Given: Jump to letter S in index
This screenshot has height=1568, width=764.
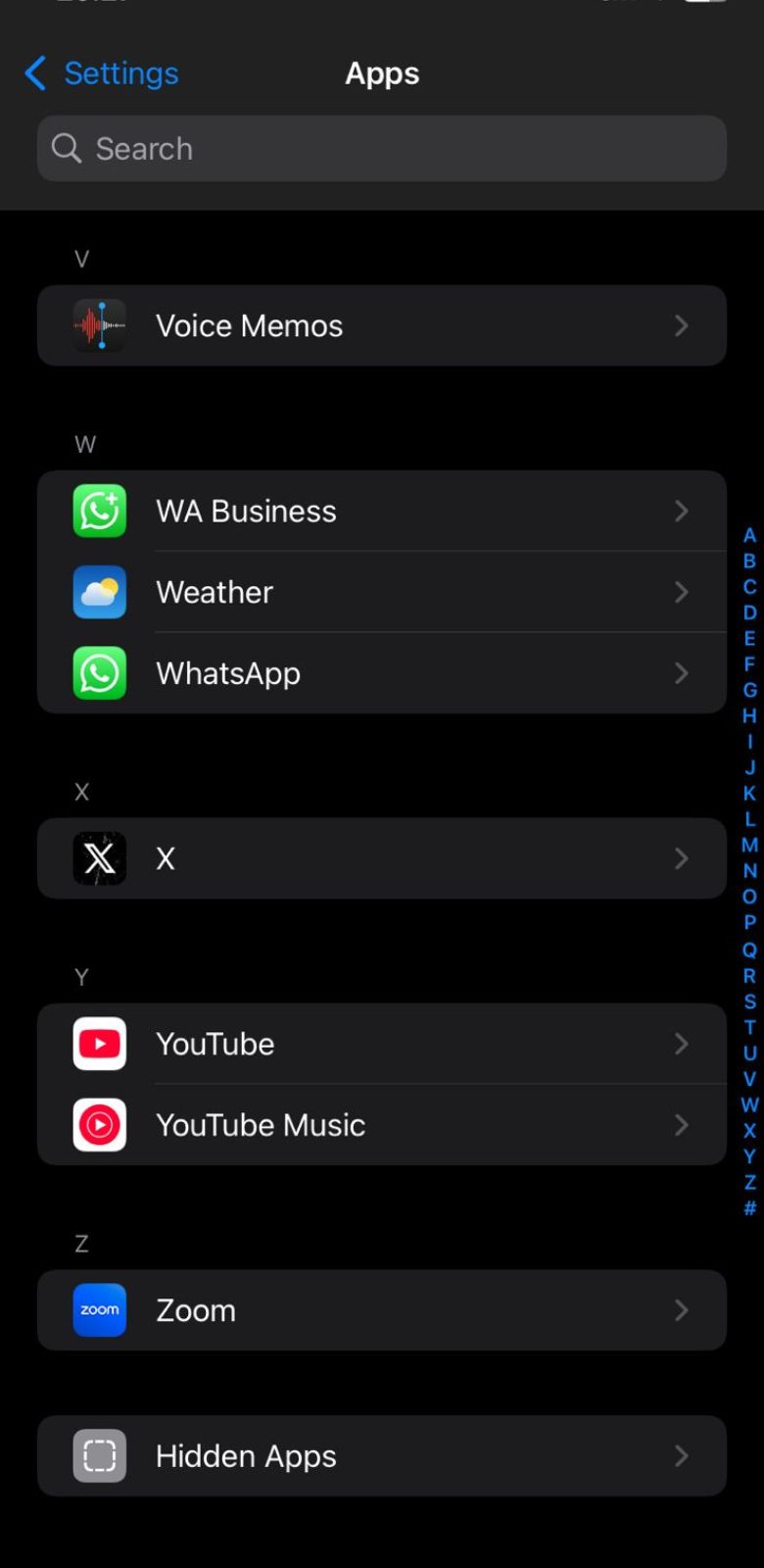Looking at the screenshot, I should tap(749, 1001).
